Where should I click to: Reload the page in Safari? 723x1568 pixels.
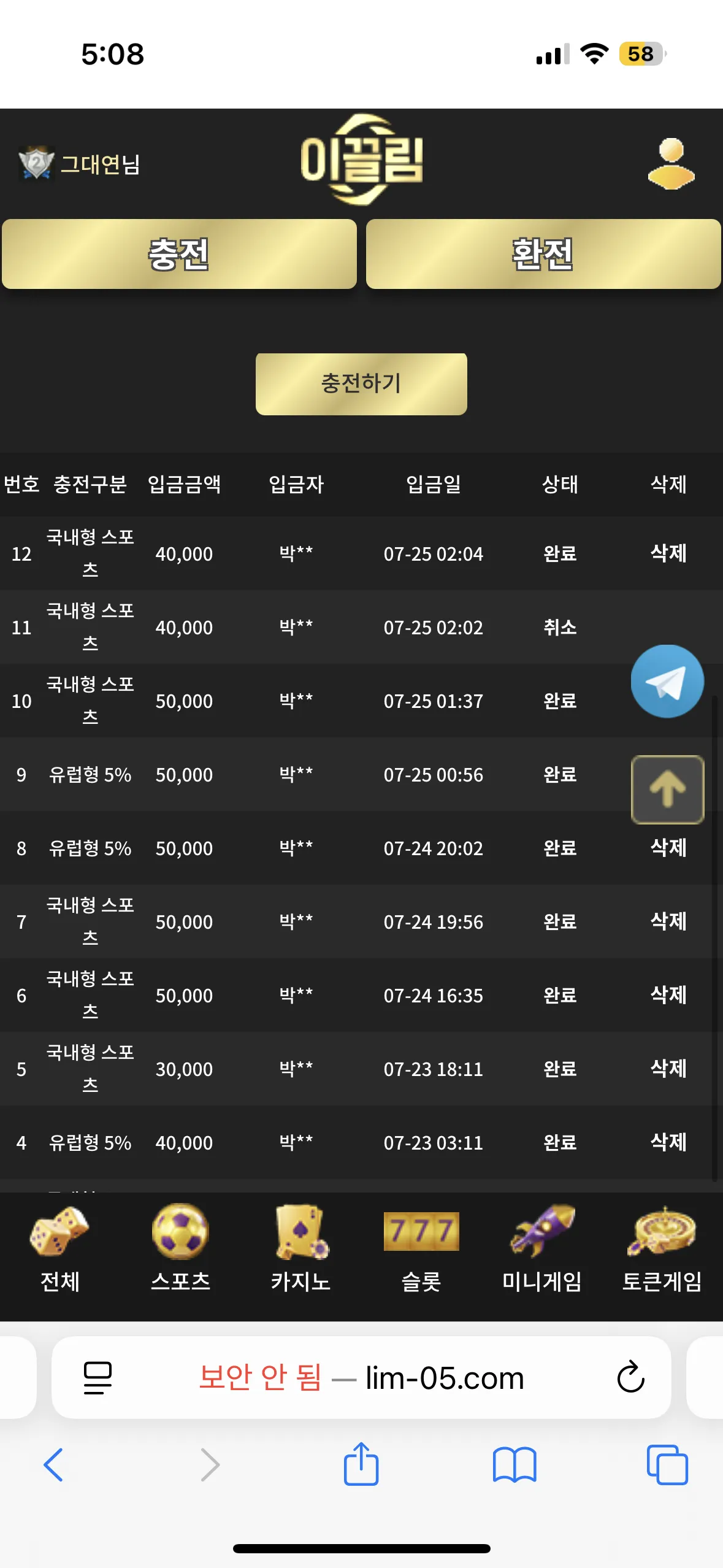coord(630,1377)
